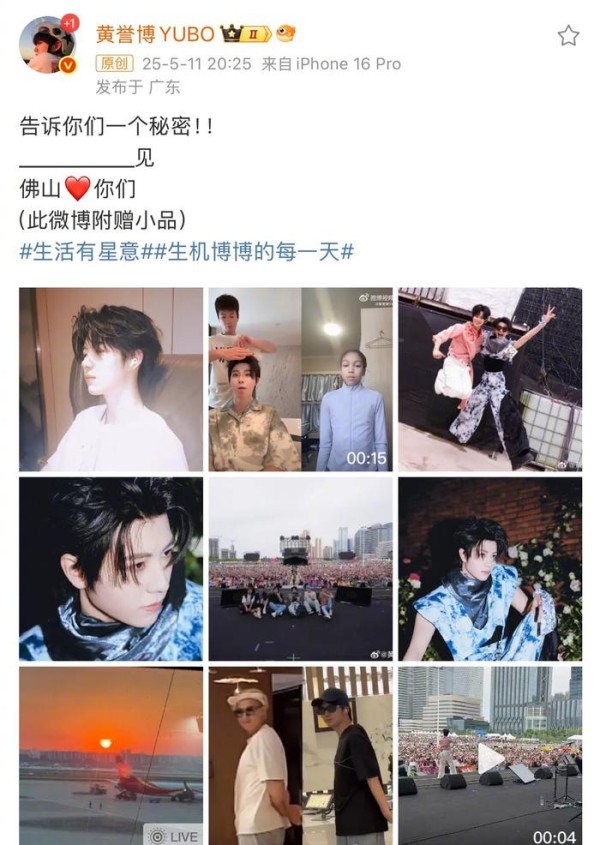
Task: Tap the username 黄誉博YUBO
Action: click(x=155, y=34)
